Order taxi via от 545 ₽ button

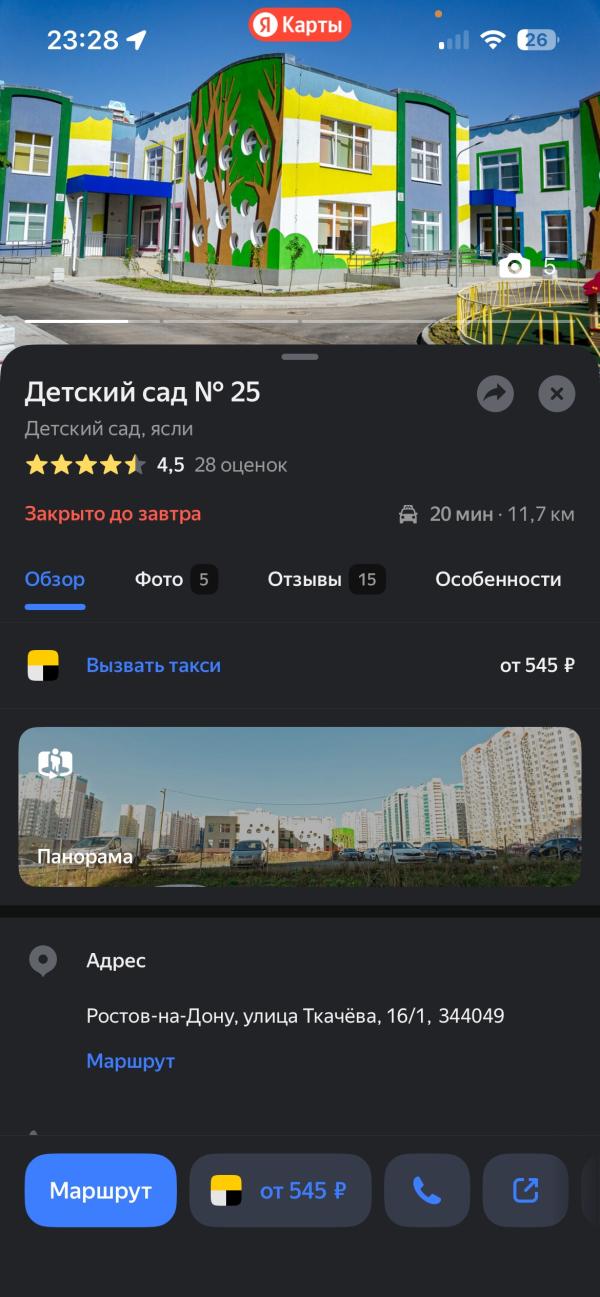pos(280,1190)
